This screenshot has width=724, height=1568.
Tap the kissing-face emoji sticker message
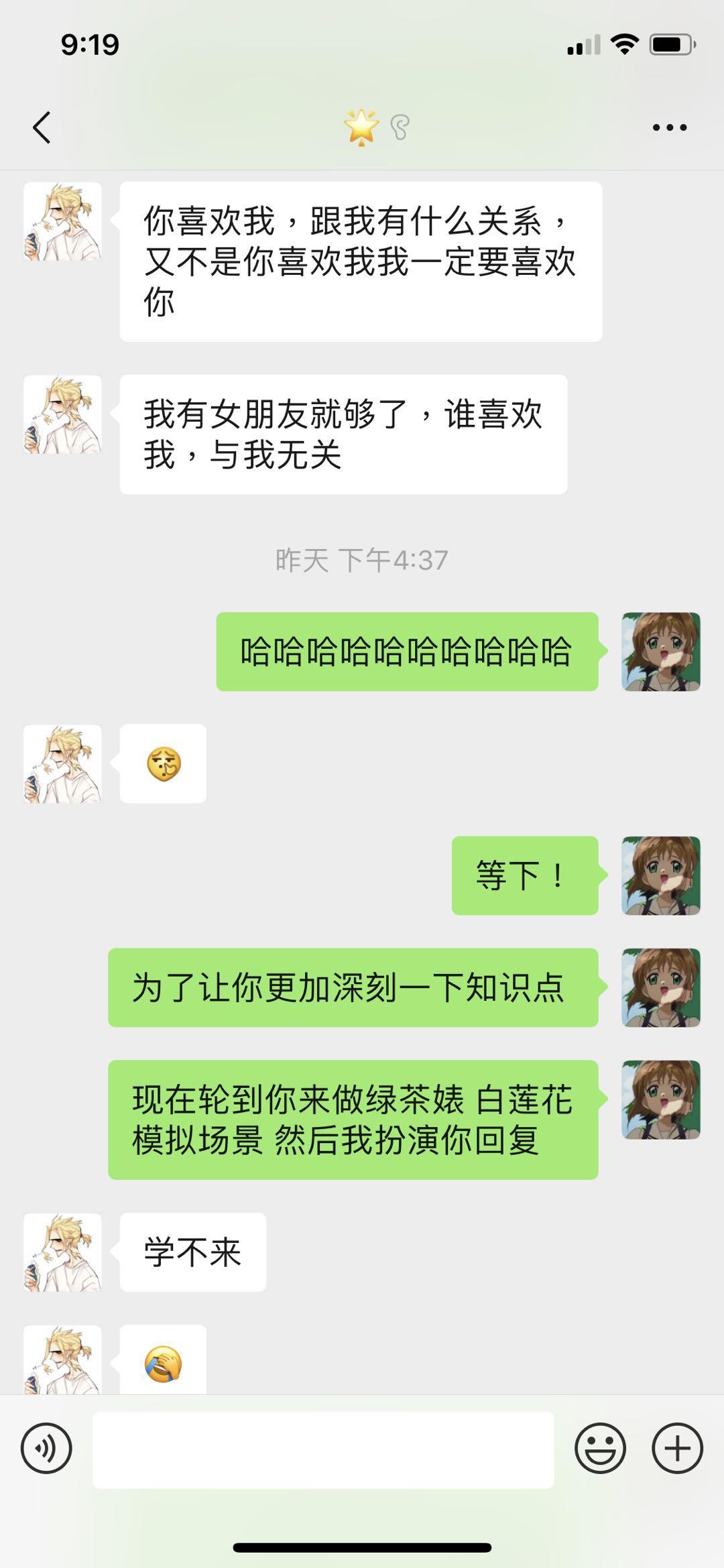163,763
